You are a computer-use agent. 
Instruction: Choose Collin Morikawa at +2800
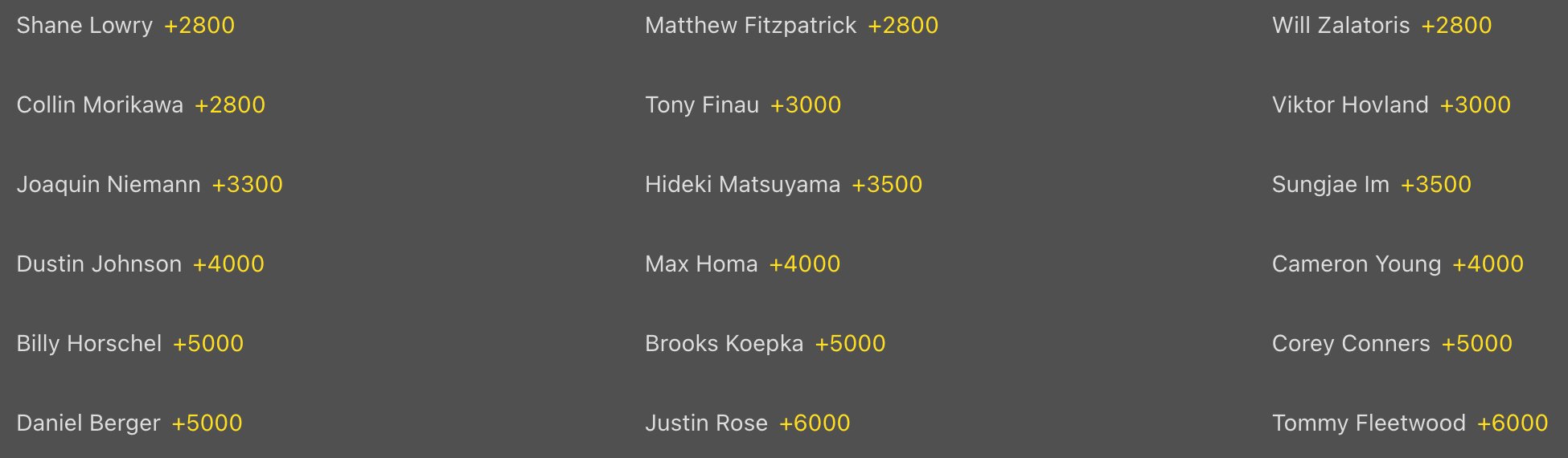tap(230, 105)
